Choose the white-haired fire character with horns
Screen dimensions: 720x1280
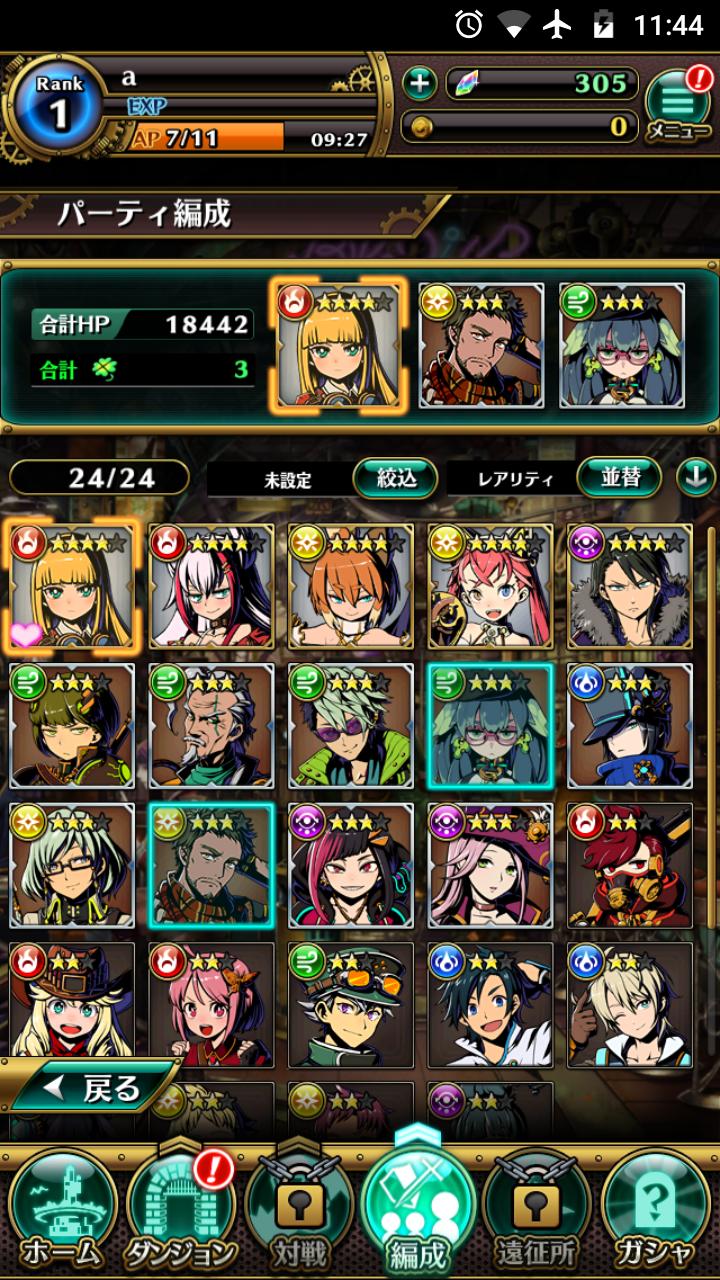click(x=211, y=587)
